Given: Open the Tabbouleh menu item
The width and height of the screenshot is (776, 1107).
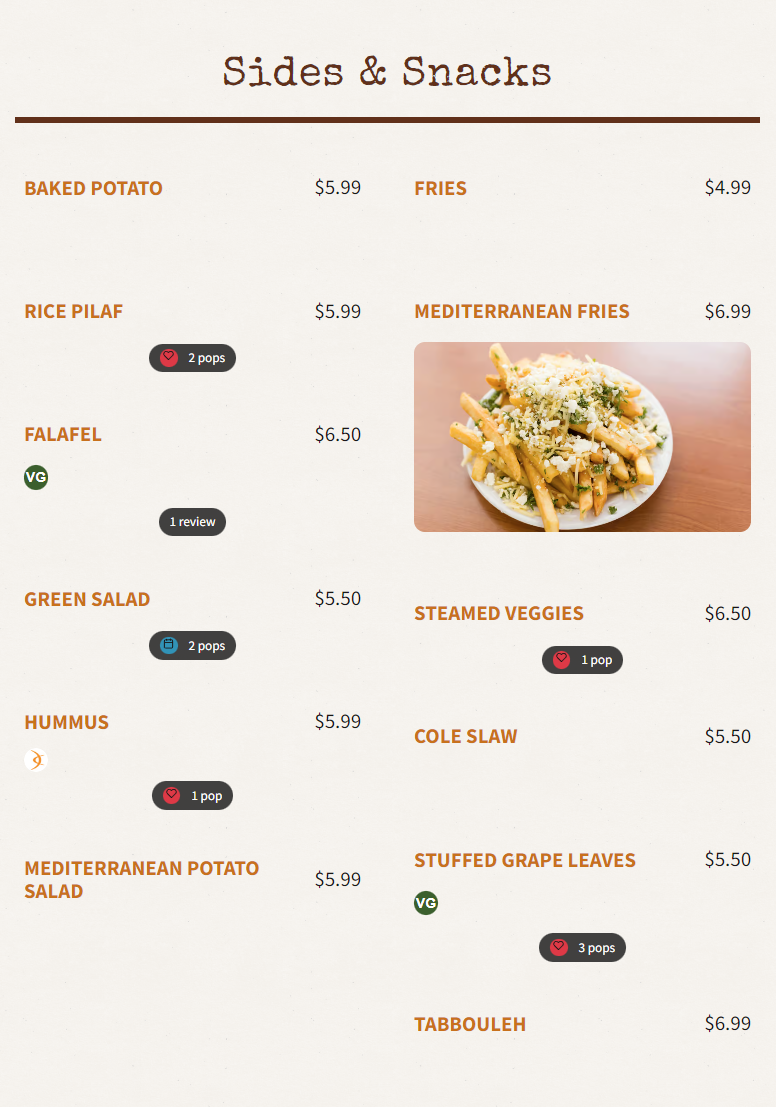Looking at the screenshot, I should (470, 1024).
